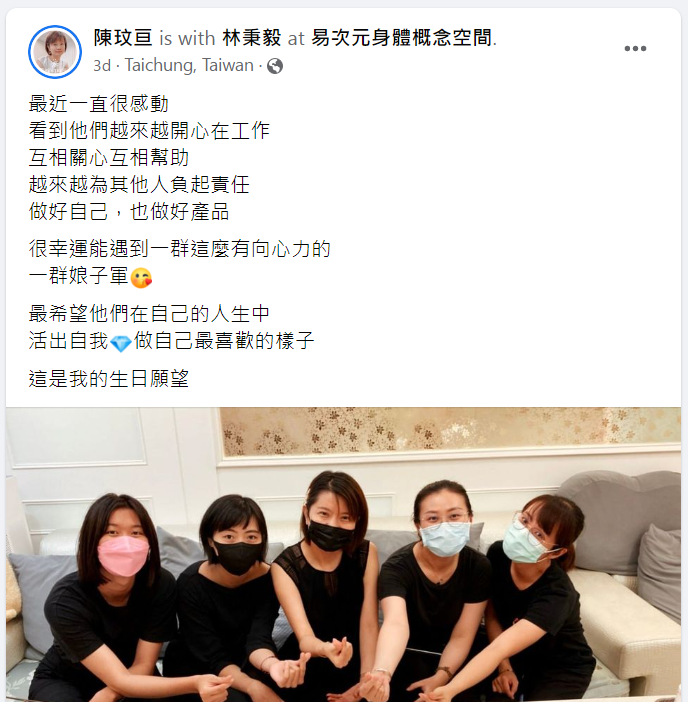
Task: Open the post's three-dot options menu
Action: coord(635,49)
